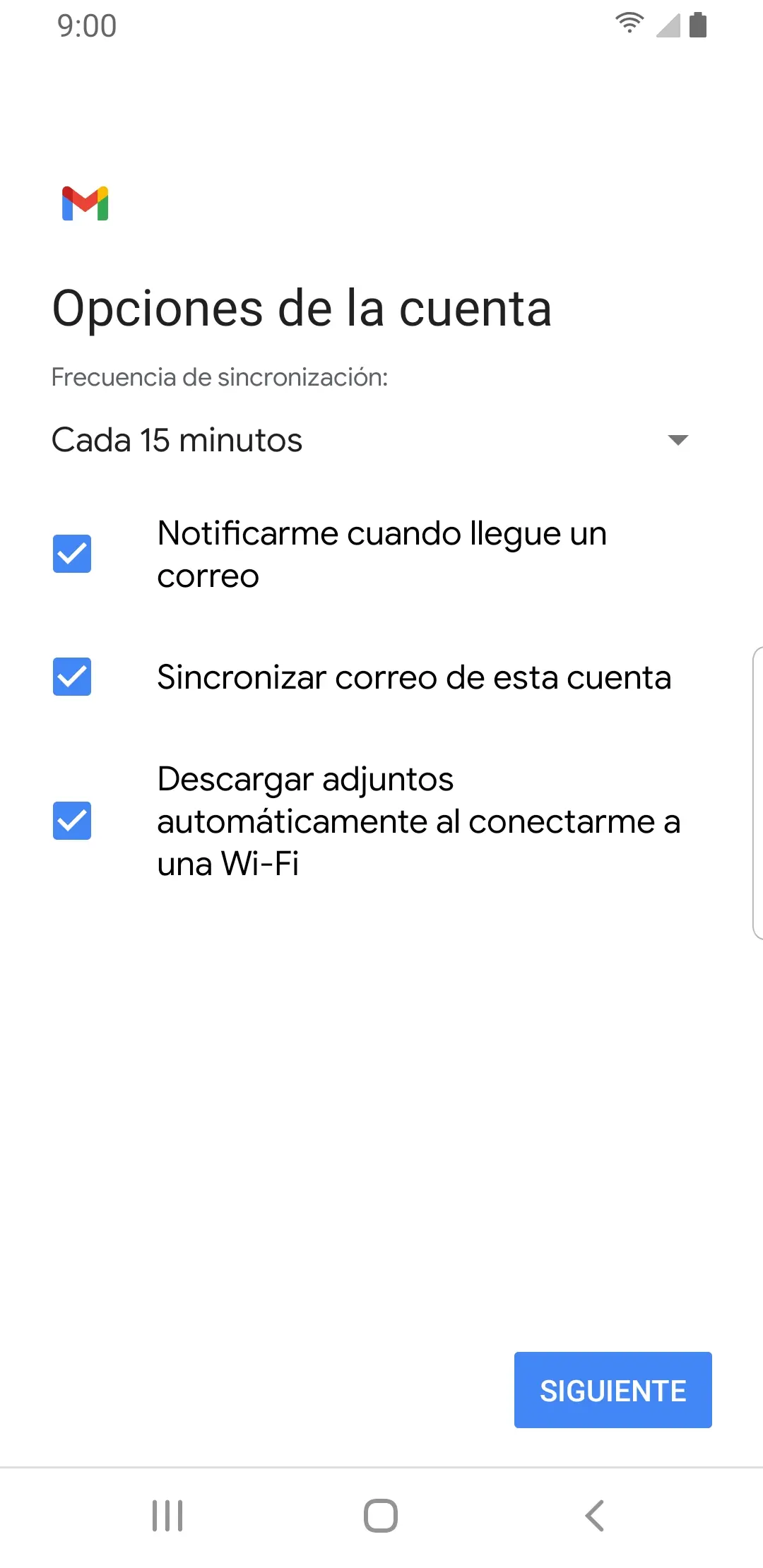This screenshot has height=1568, width=763.
Task: Uncheck "Notificarme cuando llegue un correo"
Action: click(x=72, y=554)
